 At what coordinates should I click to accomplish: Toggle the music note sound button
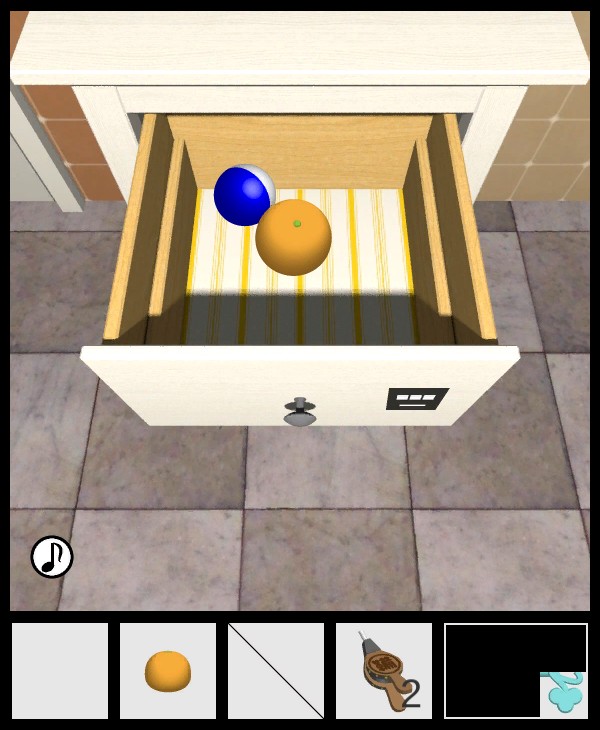pos(52,557)
